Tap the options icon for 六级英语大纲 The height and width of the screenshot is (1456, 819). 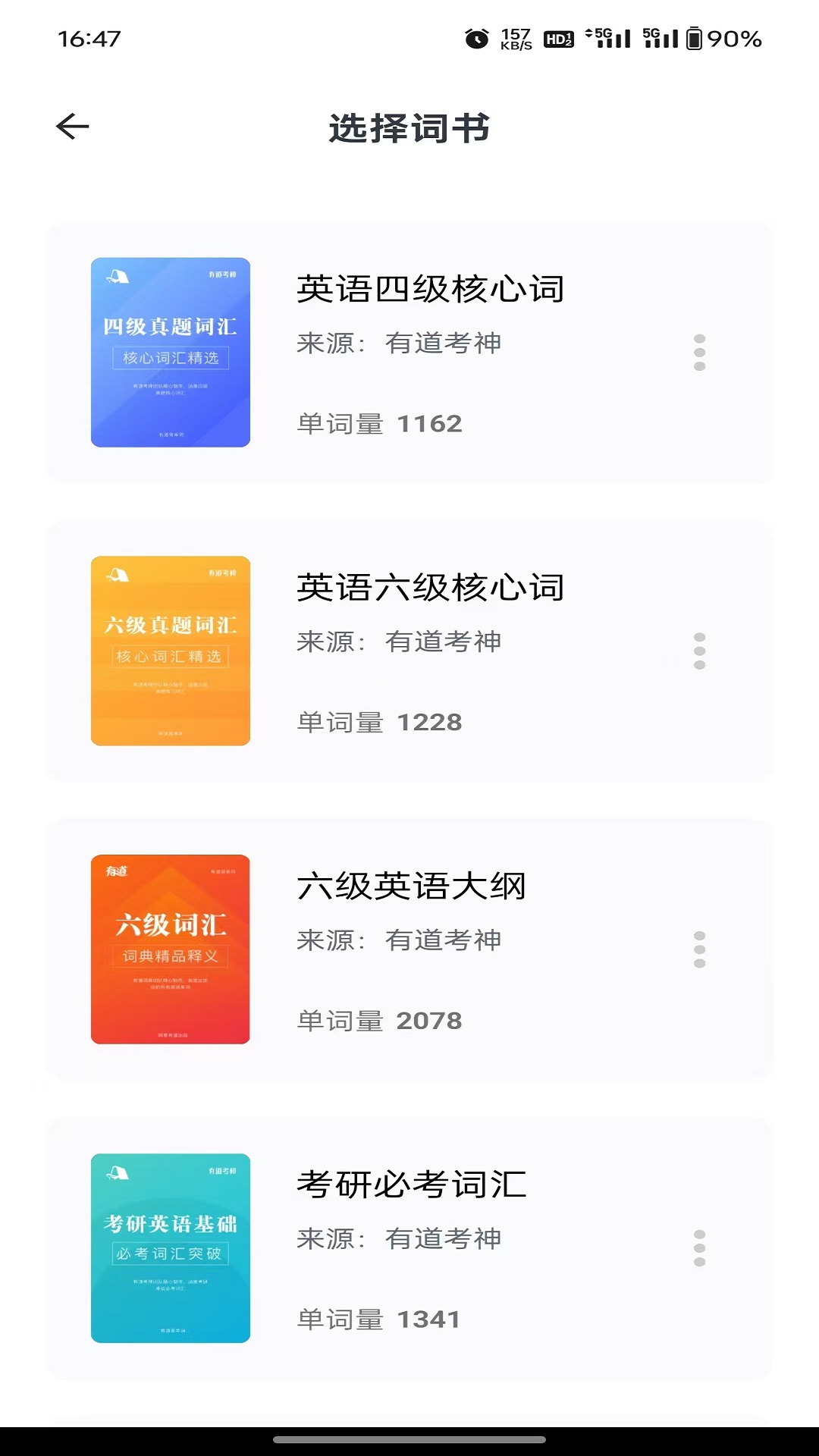(700, 949)
